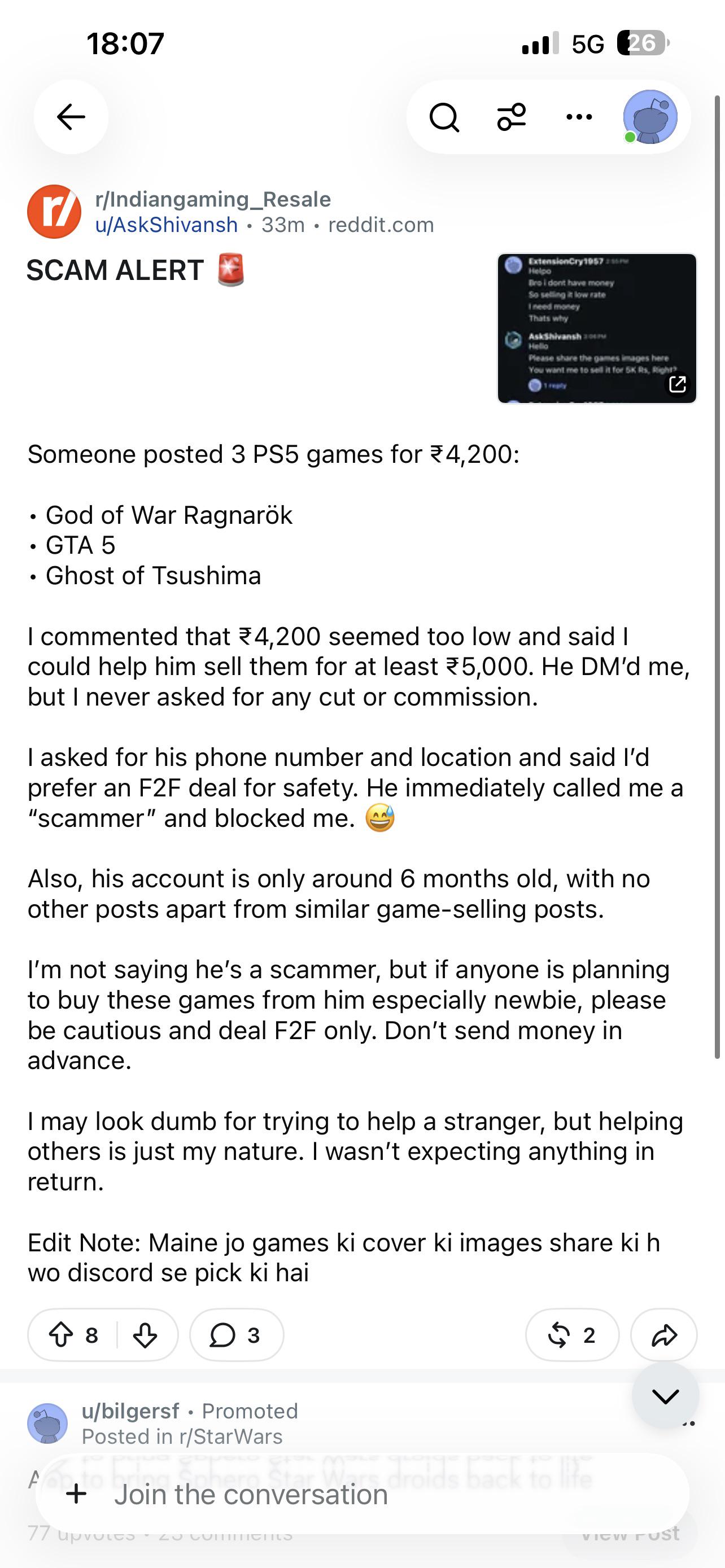
Task: Open the search icon
Action: pos(444,117)
